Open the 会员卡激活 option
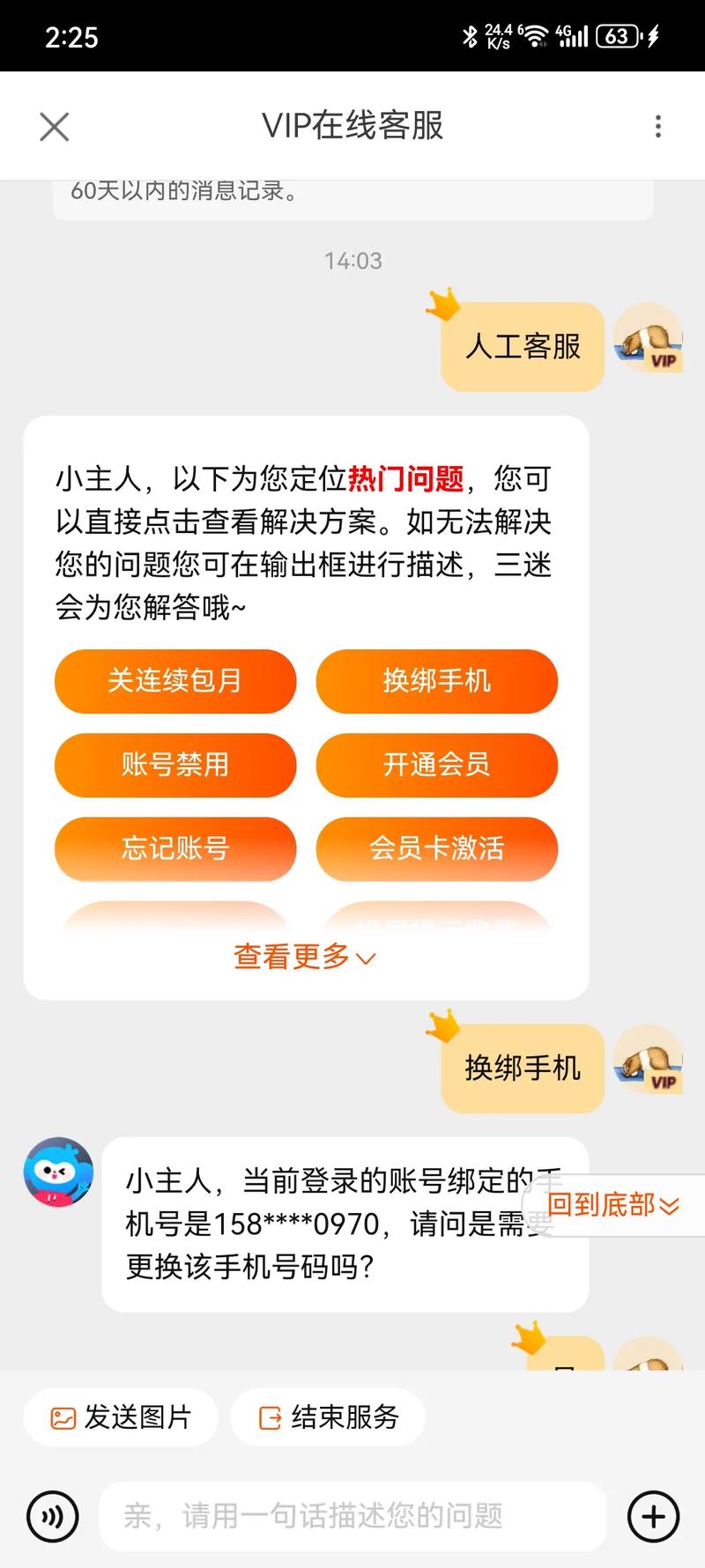This screenshot has width=705, height=1568. (436, 848)
